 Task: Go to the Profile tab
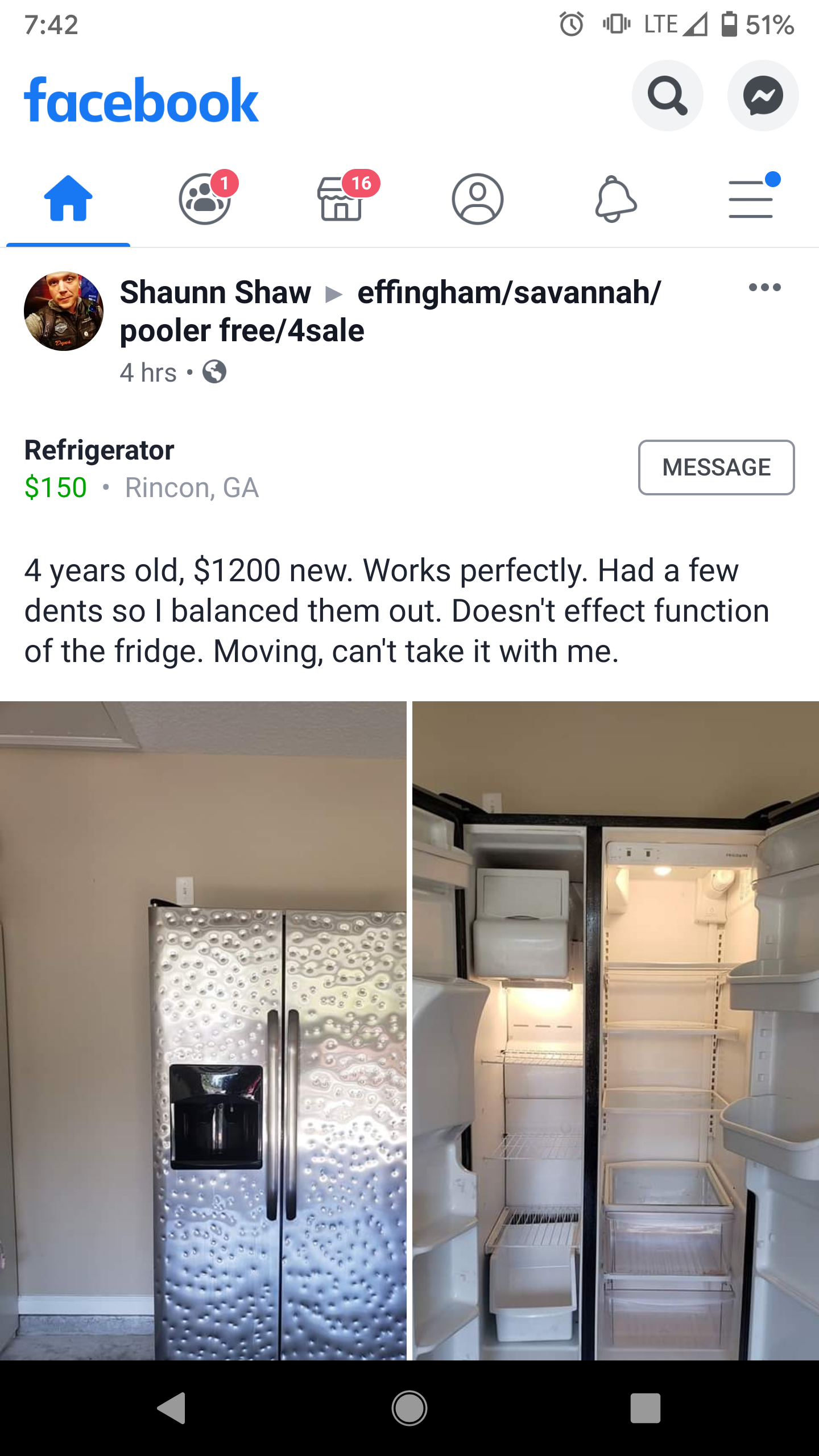[478, 198]
